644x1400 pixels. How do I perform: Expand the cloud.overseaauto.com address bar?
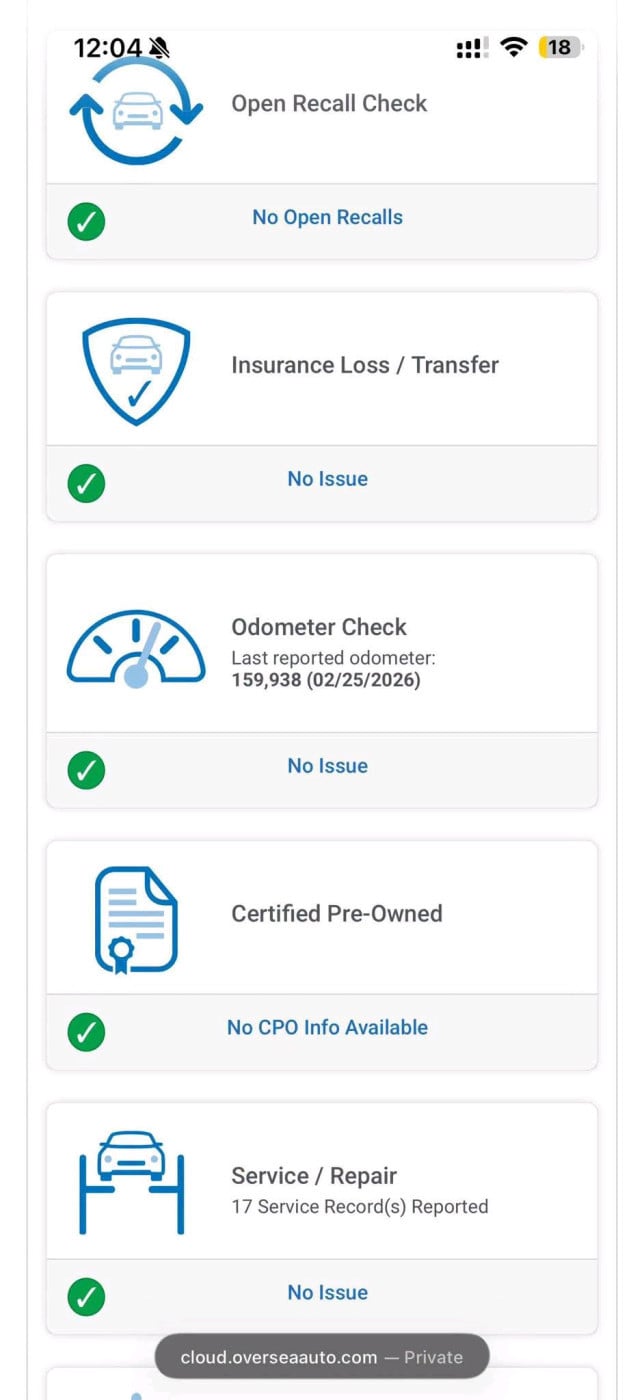tap(322, 1357)
